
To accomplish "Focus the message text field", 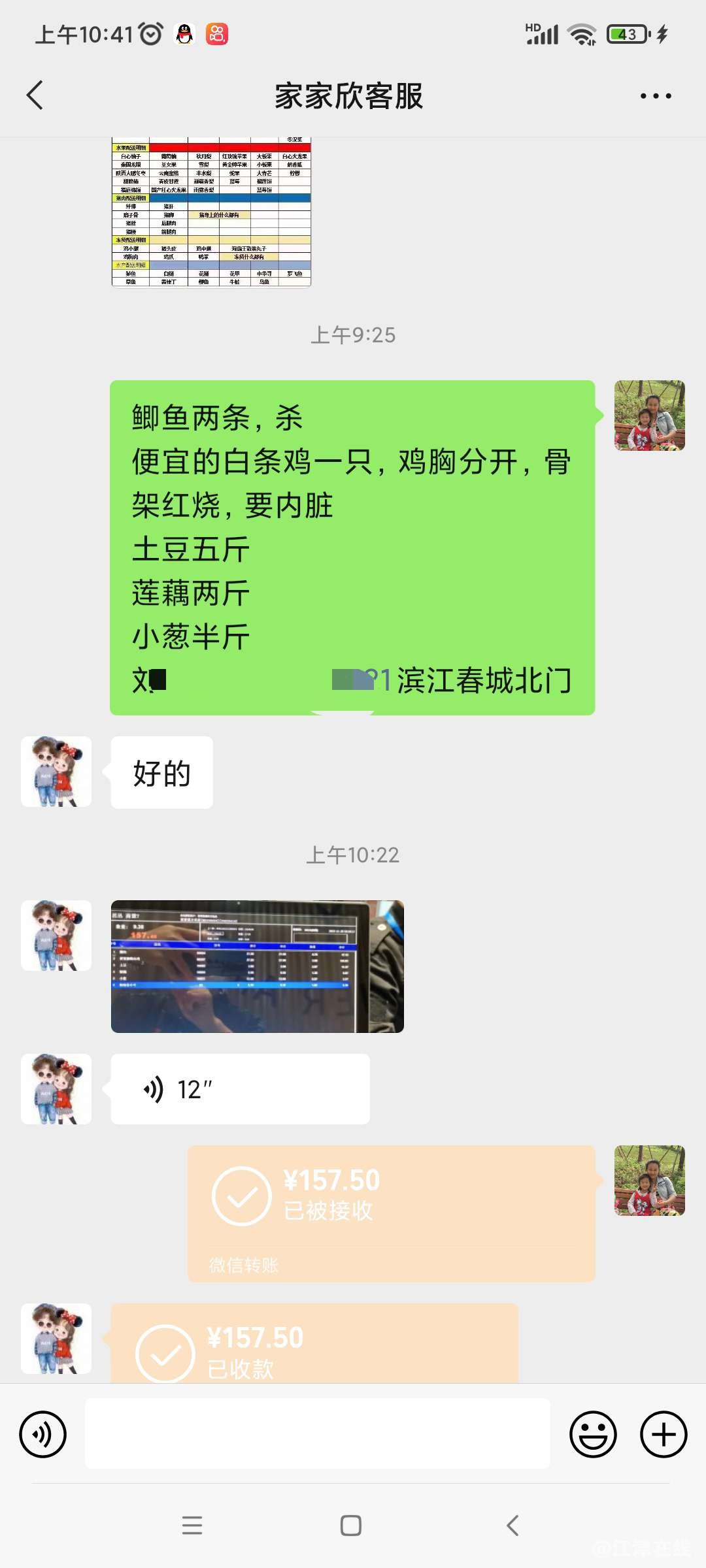I will 317,1434.
